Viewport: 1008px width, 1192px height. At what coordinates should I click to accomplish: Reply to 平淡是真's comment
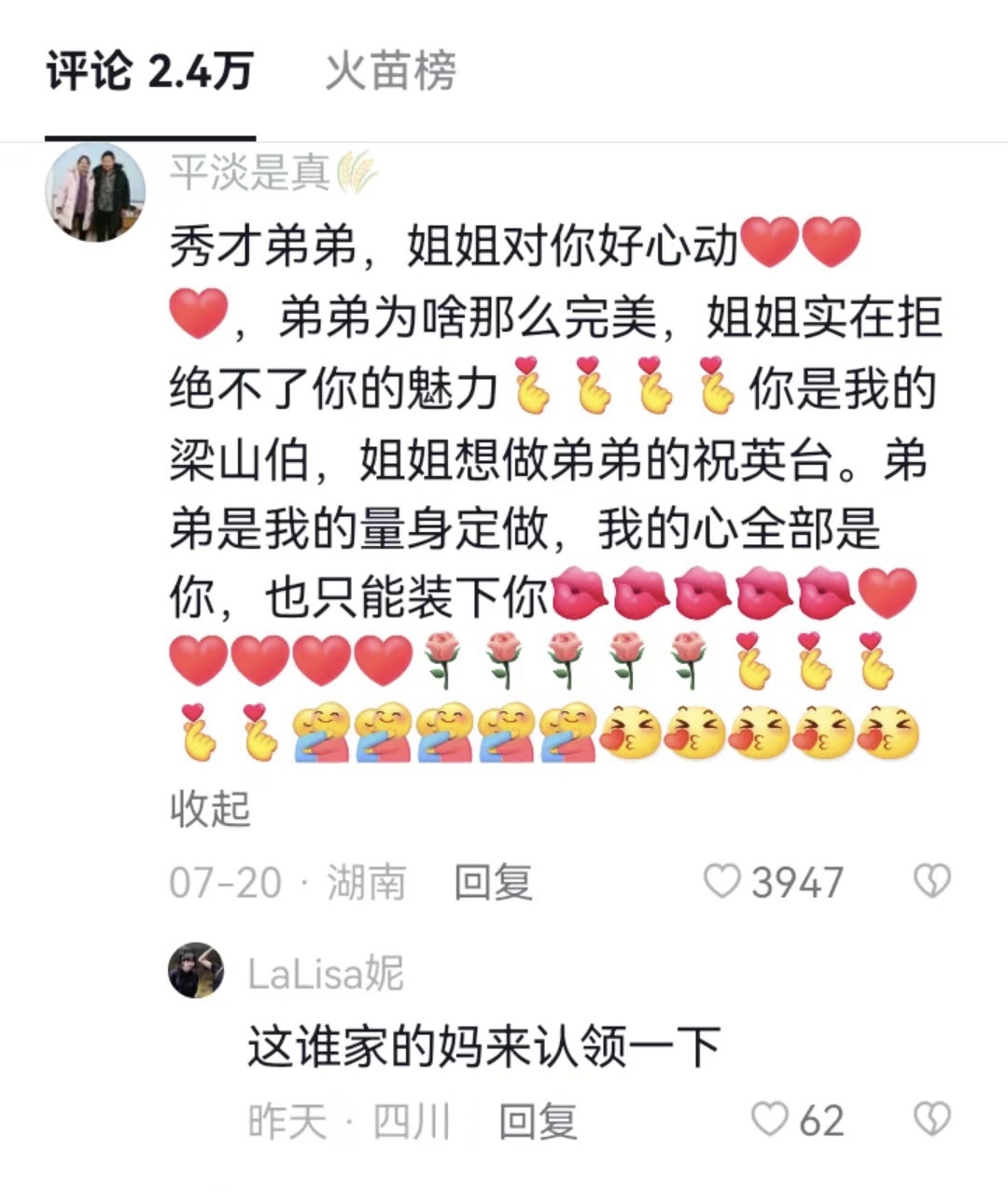(493, 882)
